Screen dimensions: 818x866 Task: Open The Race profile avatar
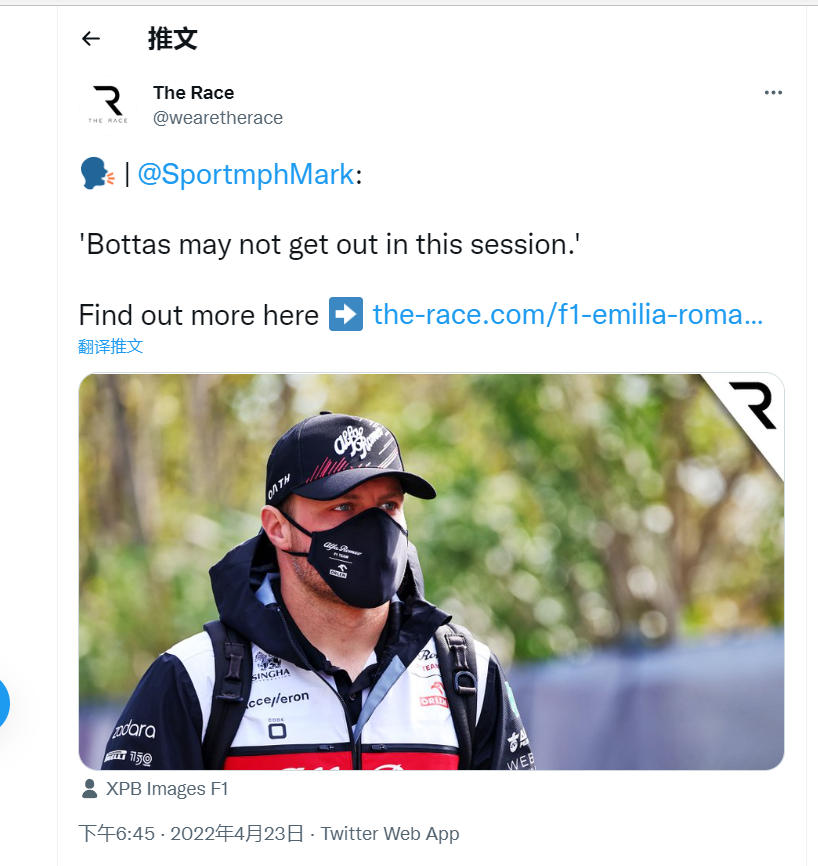coord(108,105)
